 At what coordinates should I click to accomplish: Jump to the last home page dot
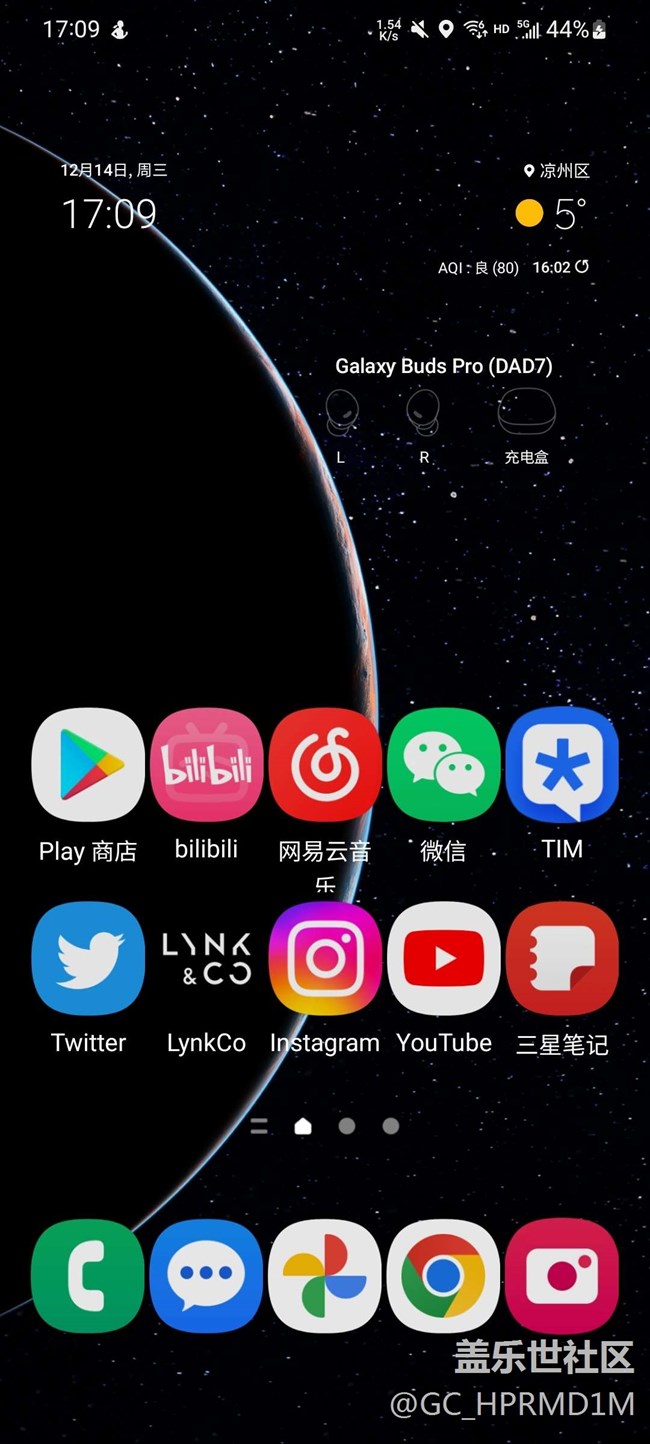point(391,1126)
